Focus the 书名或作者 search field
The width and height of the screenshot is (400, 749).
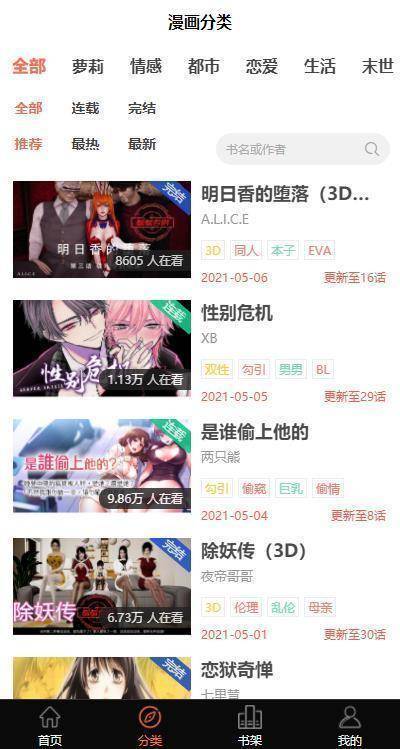click(303, 149)
